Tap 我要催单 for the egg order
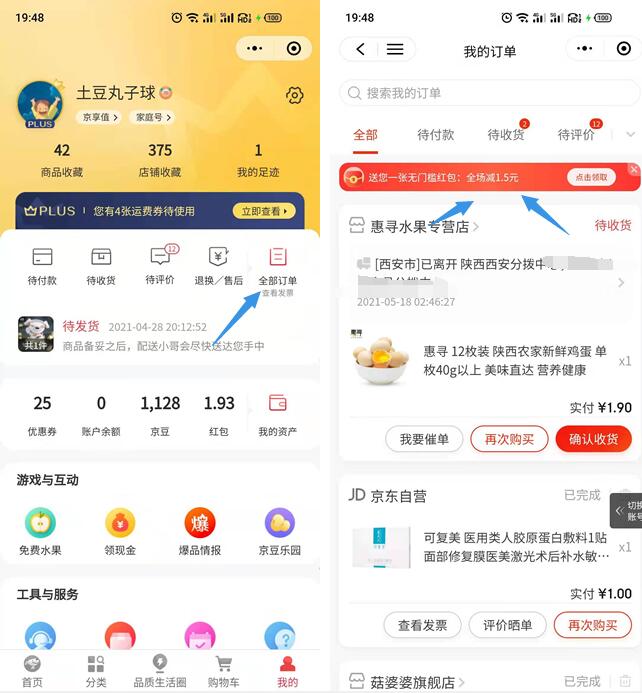Screen dimensions: 642x693 coord(424,439)
